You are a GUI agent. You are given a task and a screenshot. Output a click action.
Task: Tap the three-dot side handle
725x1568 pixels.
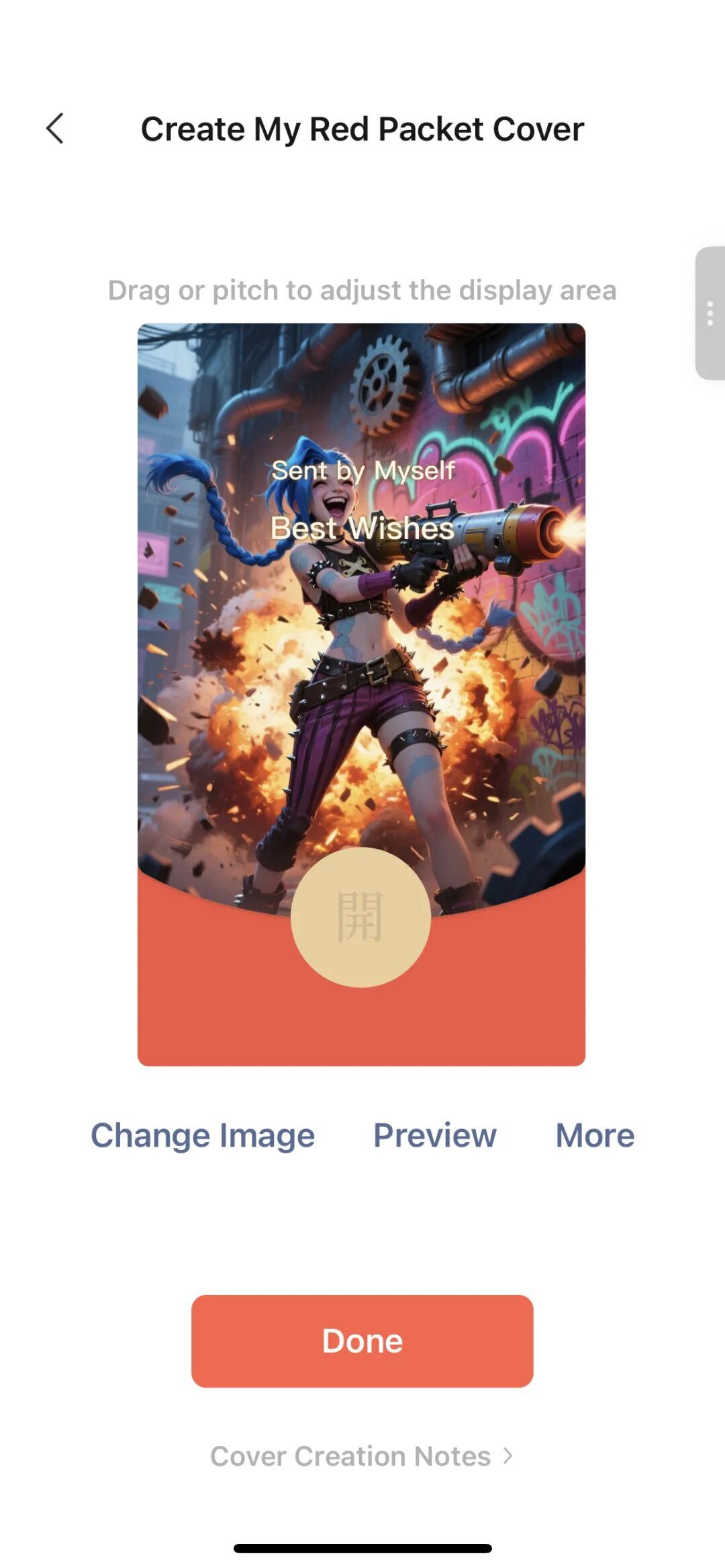(x=710, y=313)
